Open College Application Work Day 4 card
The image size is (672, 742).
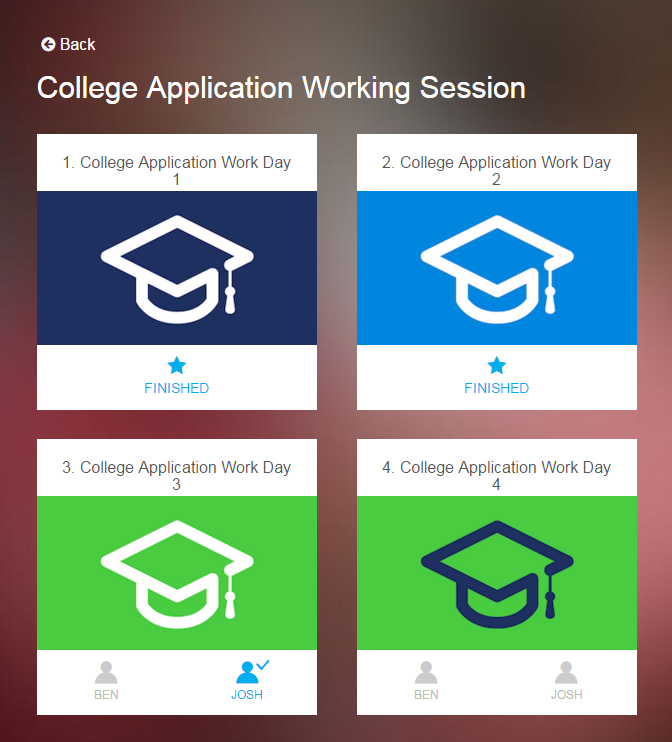[x=497, y=573]
